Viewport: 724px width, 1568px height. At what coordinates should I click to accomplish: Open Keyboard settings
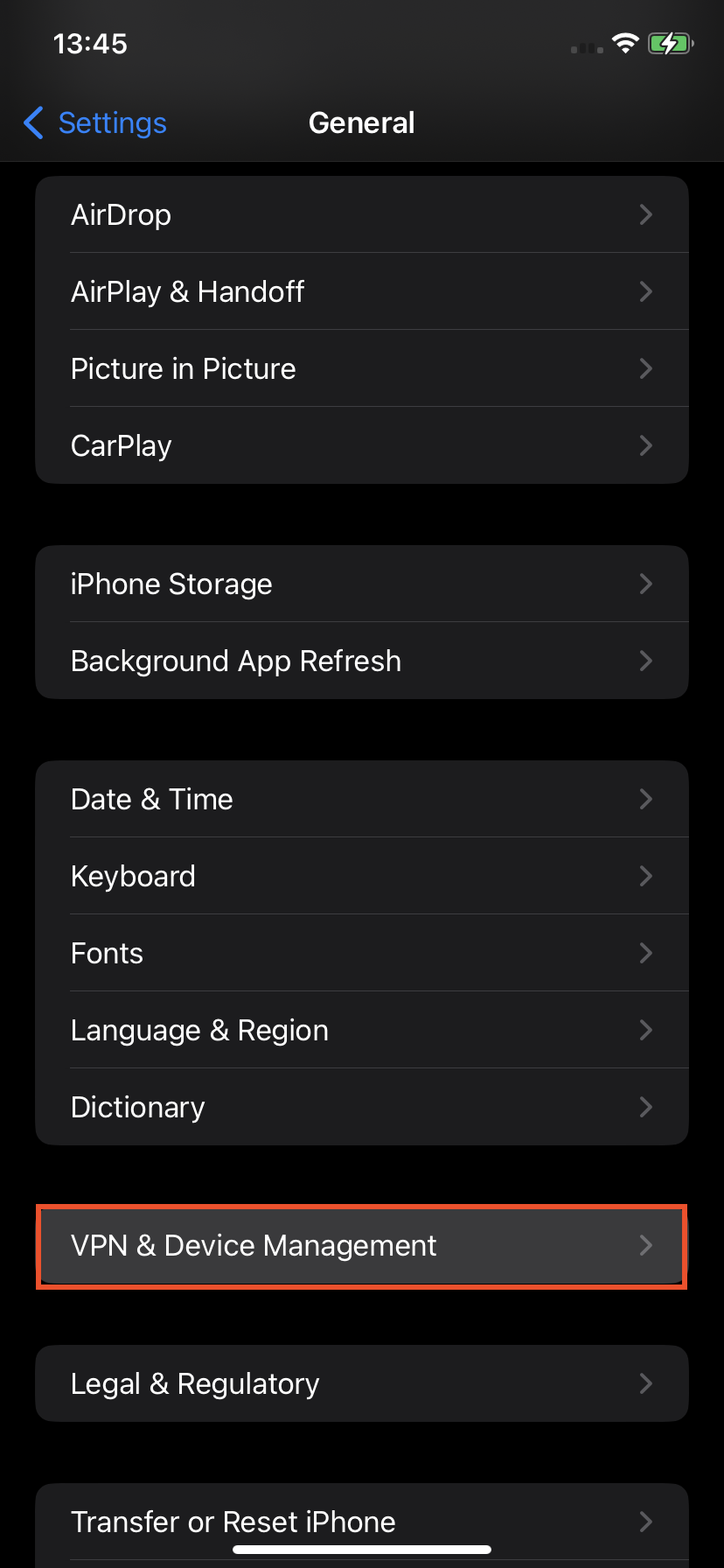click(x=362, y=877)
